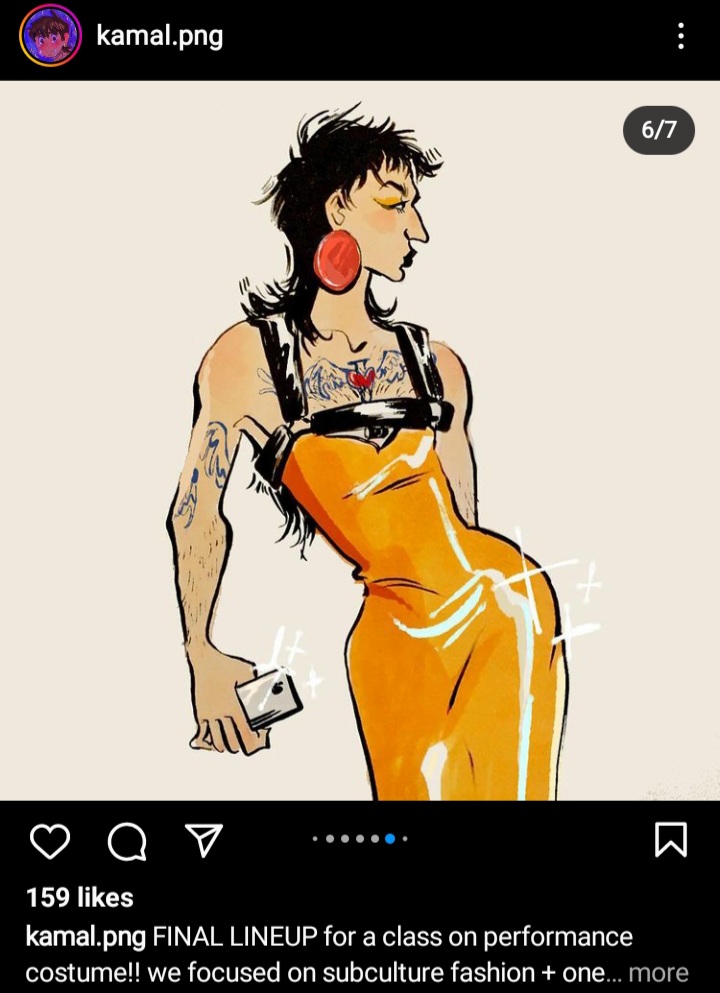Expand the caption with more
The image size is (720, 993).
[658, 972]
